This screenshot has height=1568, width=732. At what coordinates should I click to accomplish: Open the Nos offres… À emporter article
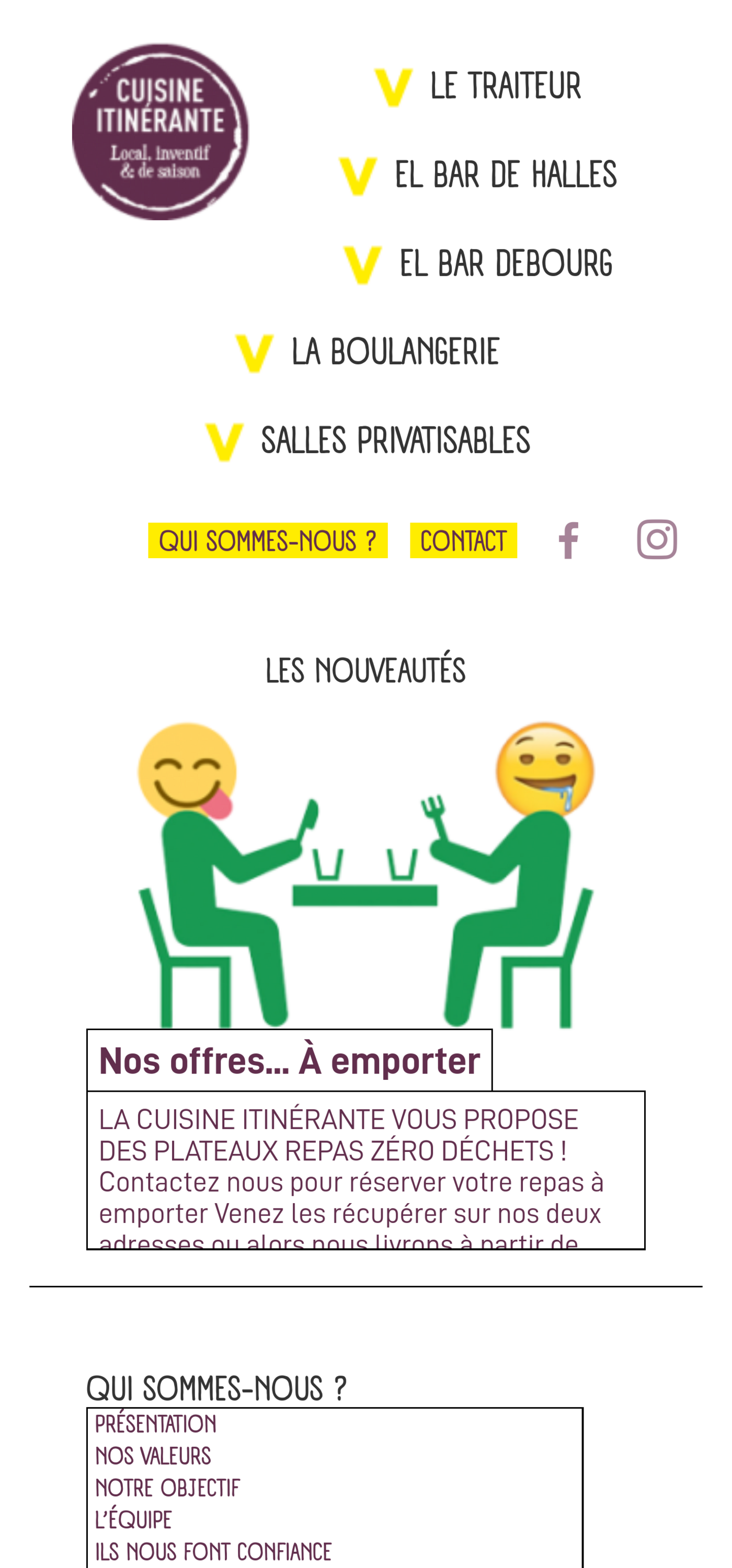[289, 1060]
